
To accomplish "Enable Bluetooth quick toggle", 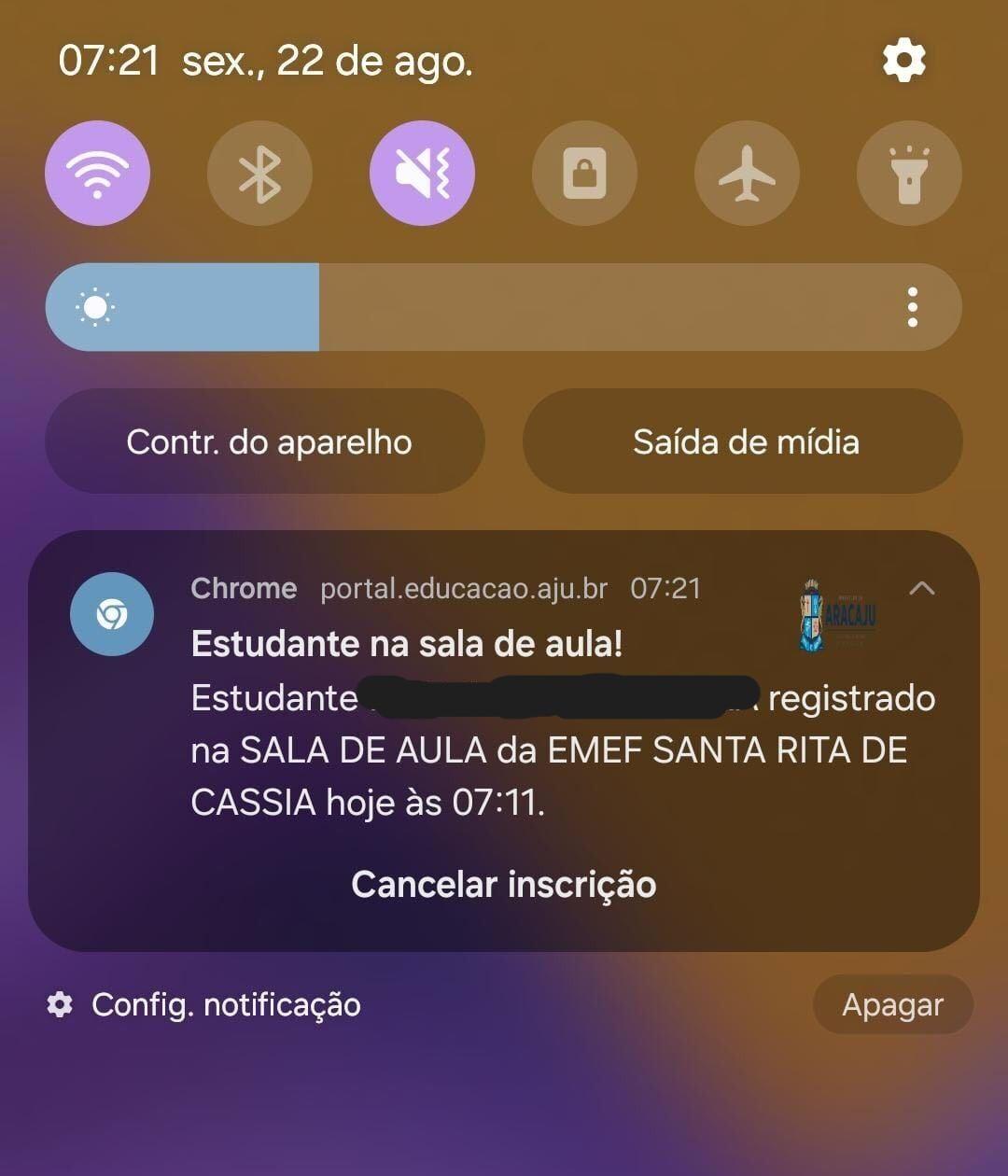I will (x=259, y=174).
